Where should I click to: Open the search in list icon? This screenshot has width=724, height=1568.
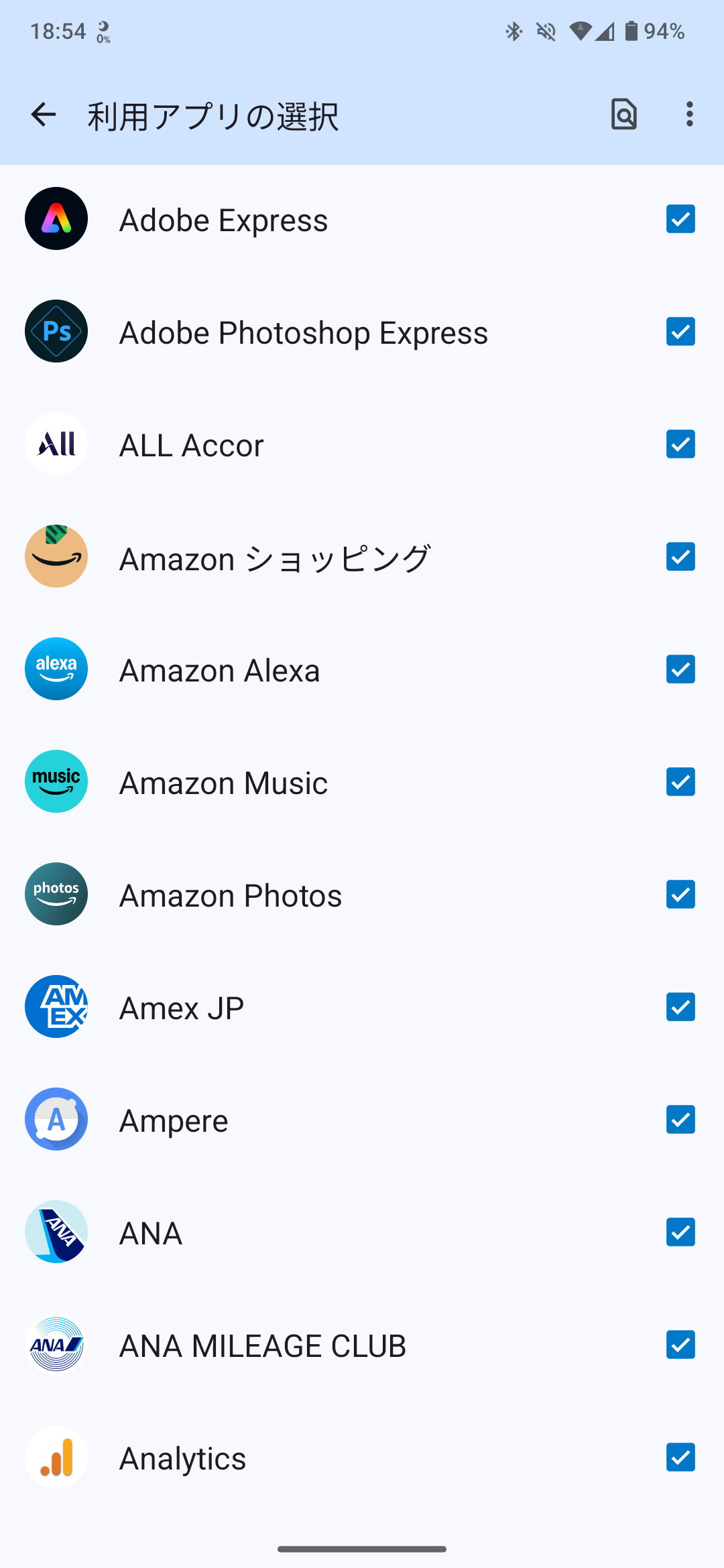[x=623, y=115]
